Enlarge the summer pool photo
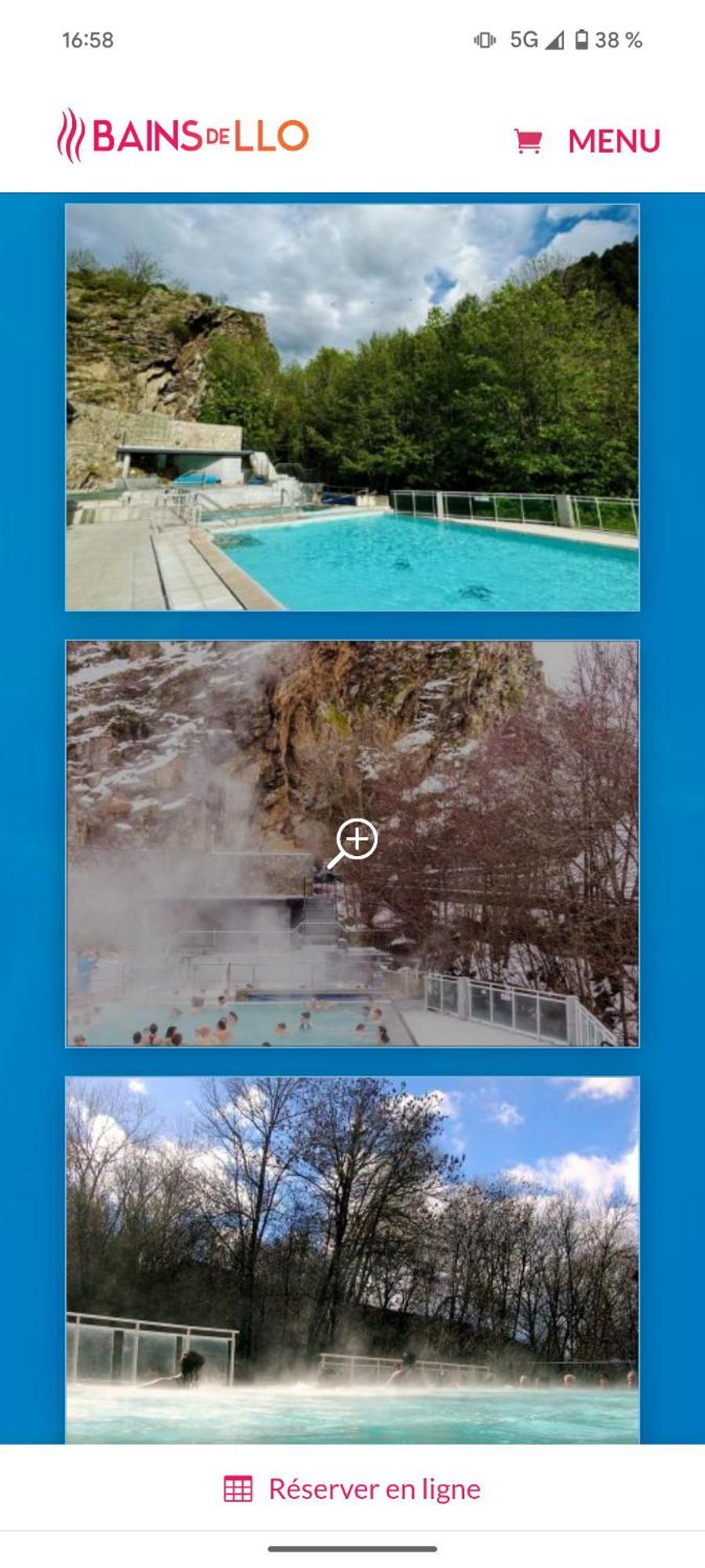705x1568 pixels. [352, 407]
